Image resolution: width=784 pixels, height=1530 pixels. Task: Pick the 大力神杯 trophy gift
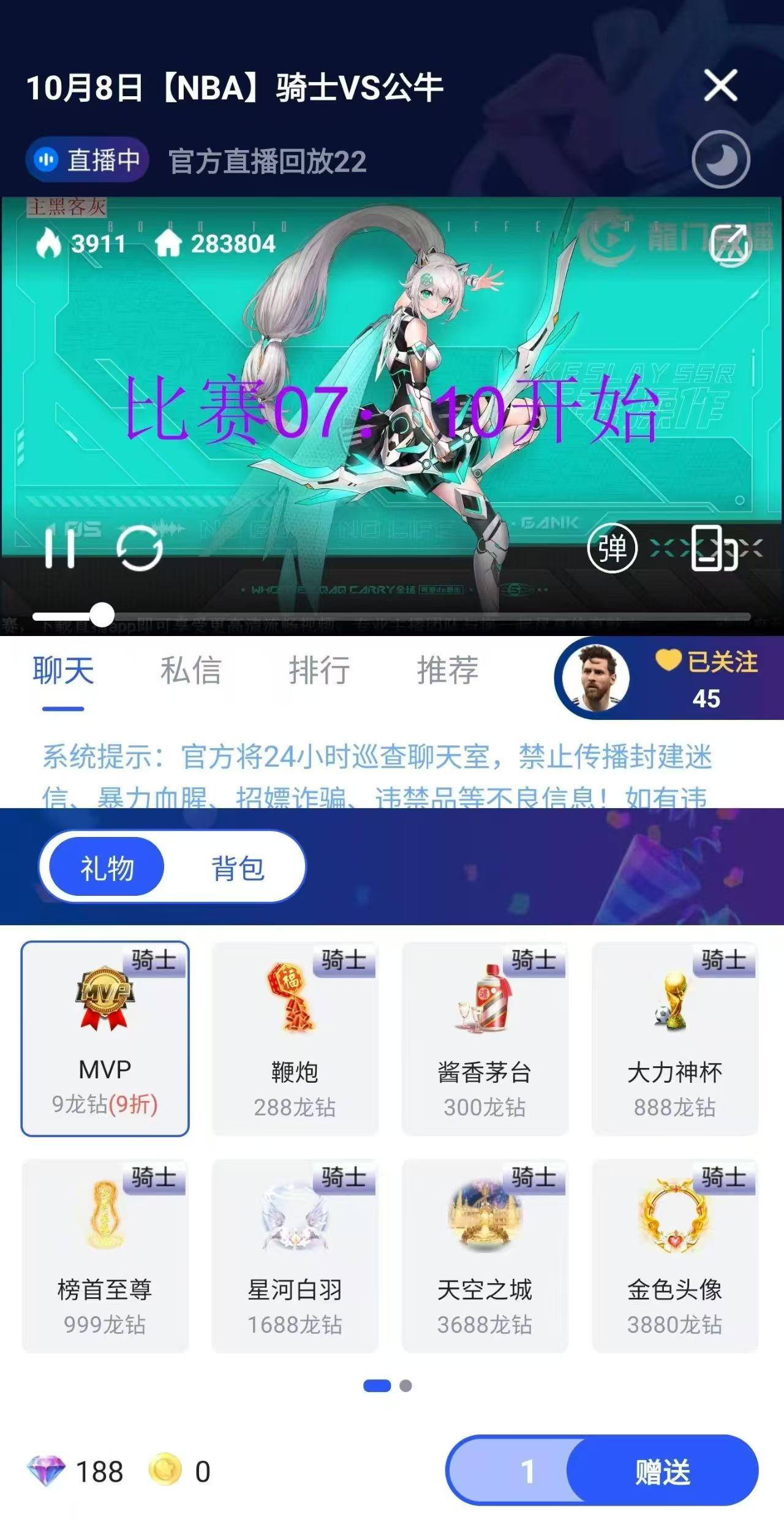674,1038
